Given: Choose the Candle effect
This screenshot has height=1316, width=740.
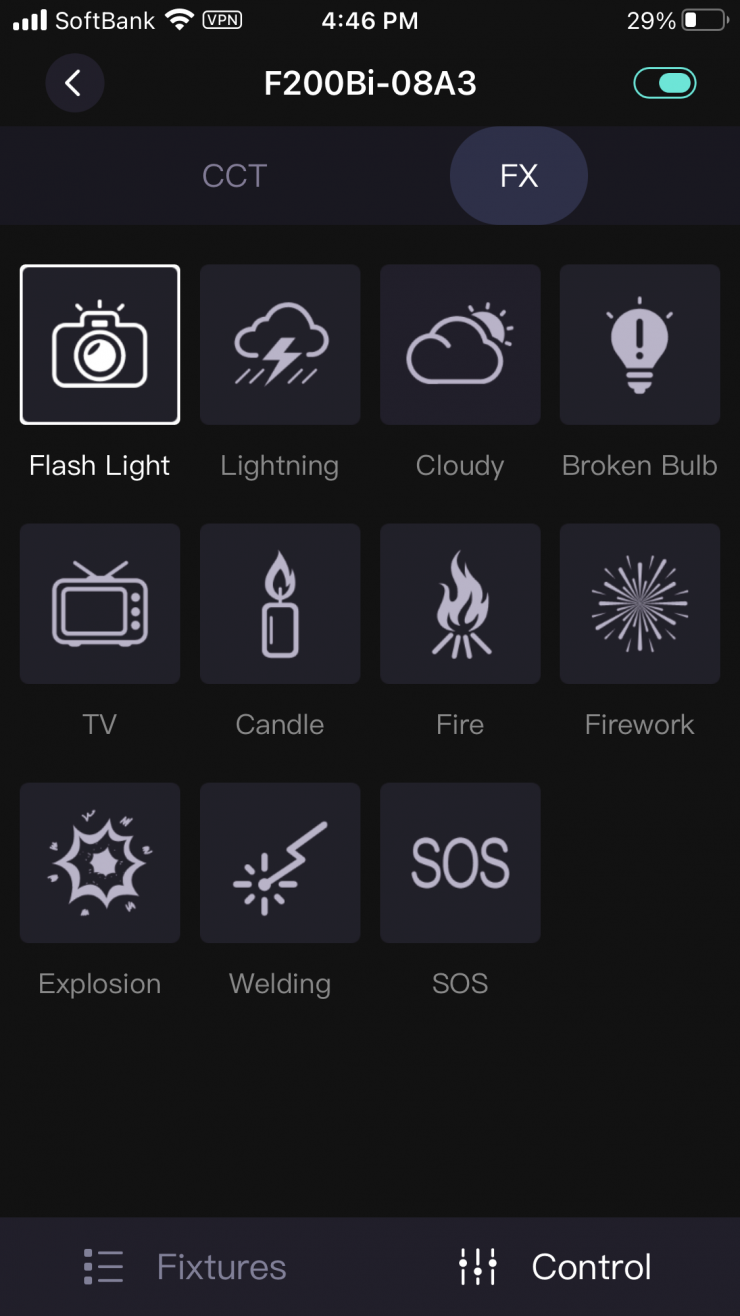Looking at the screenshot, I should click(x=280, y=604).
